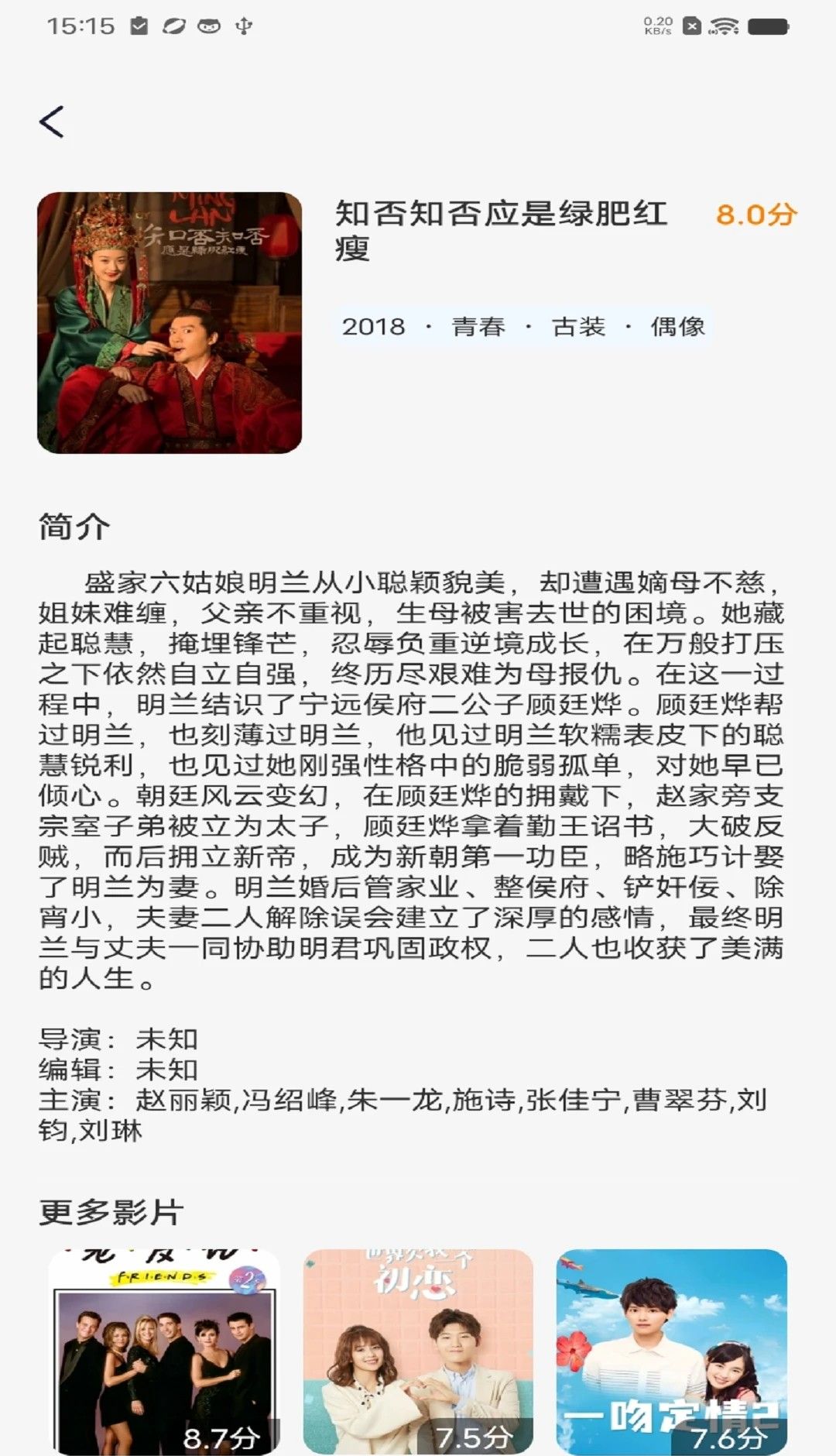Tap the USB connection icon in status bar
This screenshot has width=836, height=1456.
242,26
